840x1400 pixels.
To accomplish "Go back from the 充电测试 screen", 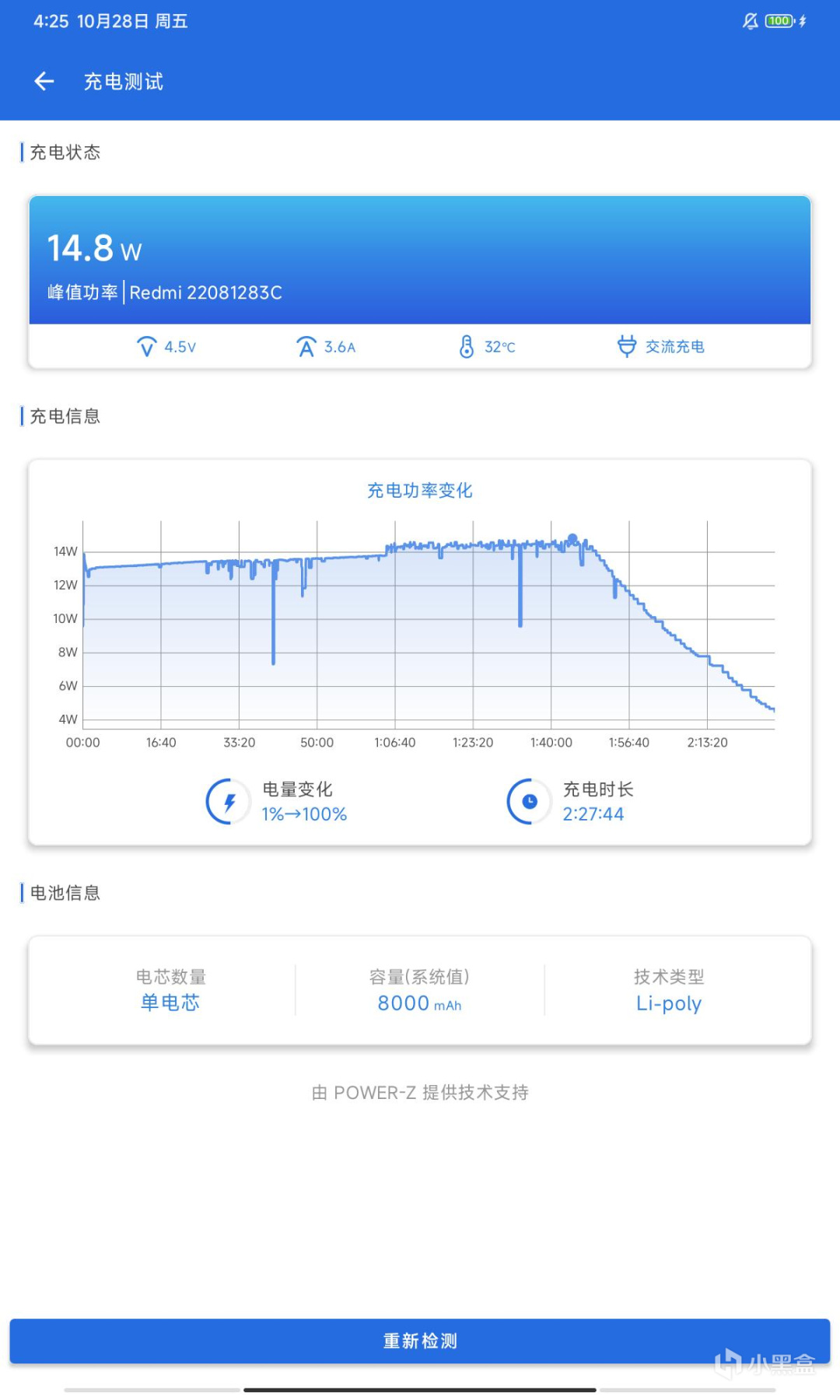I will (x=44, y=81).
